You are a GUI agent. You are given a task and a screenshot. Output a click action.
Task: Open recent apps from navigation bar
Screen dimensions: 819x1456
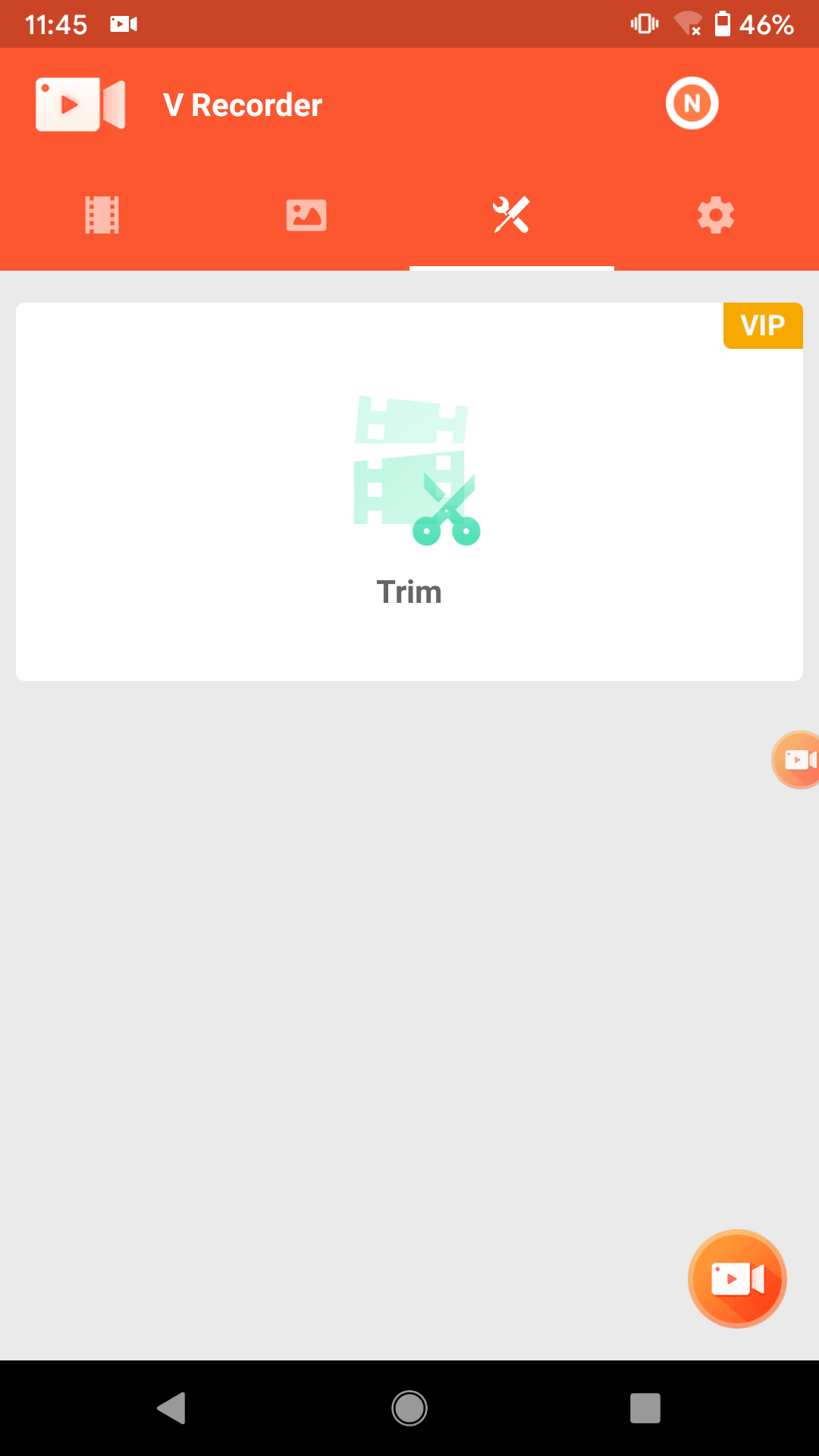[x=645, y=1408]
